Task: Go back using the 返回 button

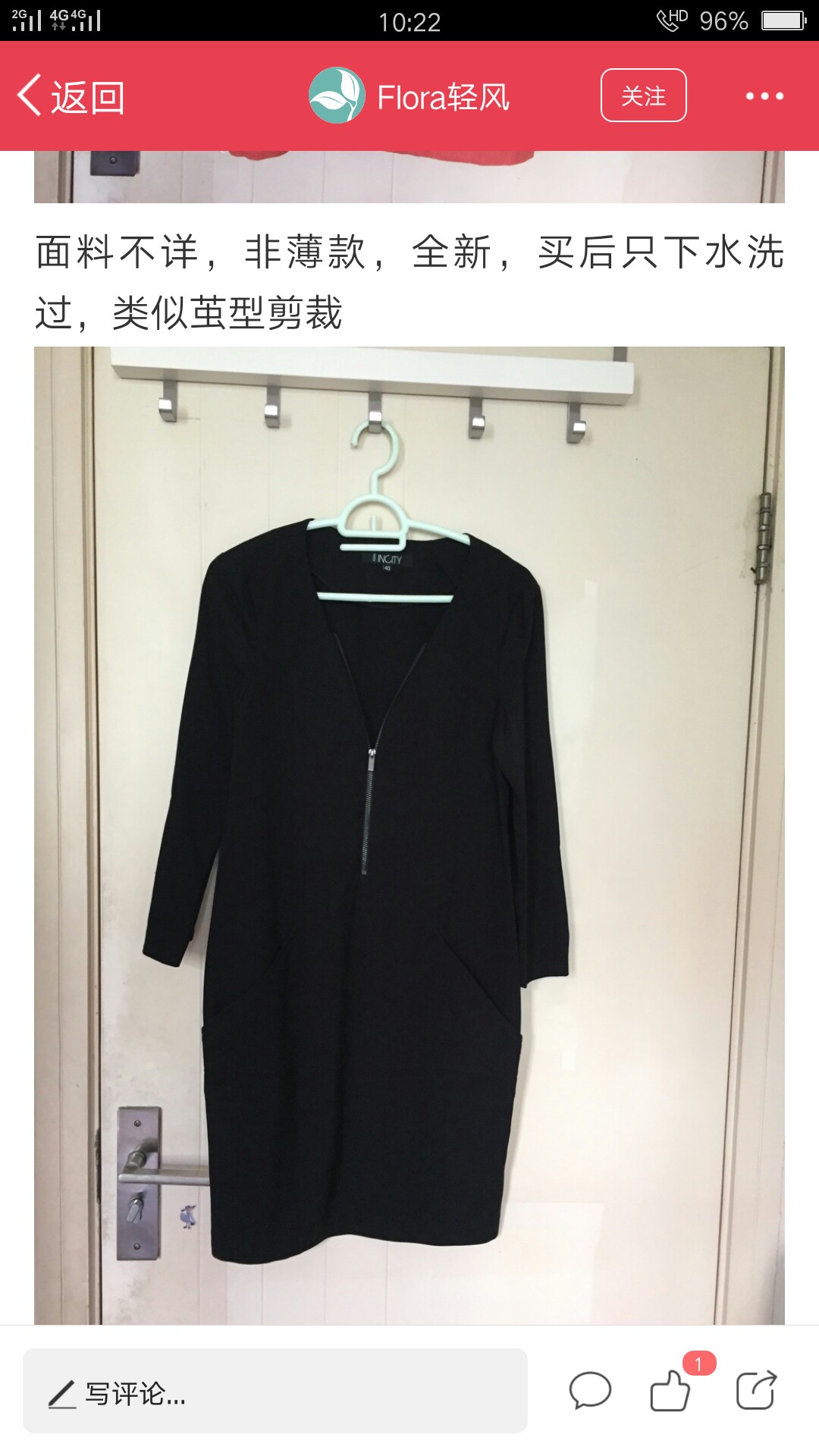Action: [71, 96]
